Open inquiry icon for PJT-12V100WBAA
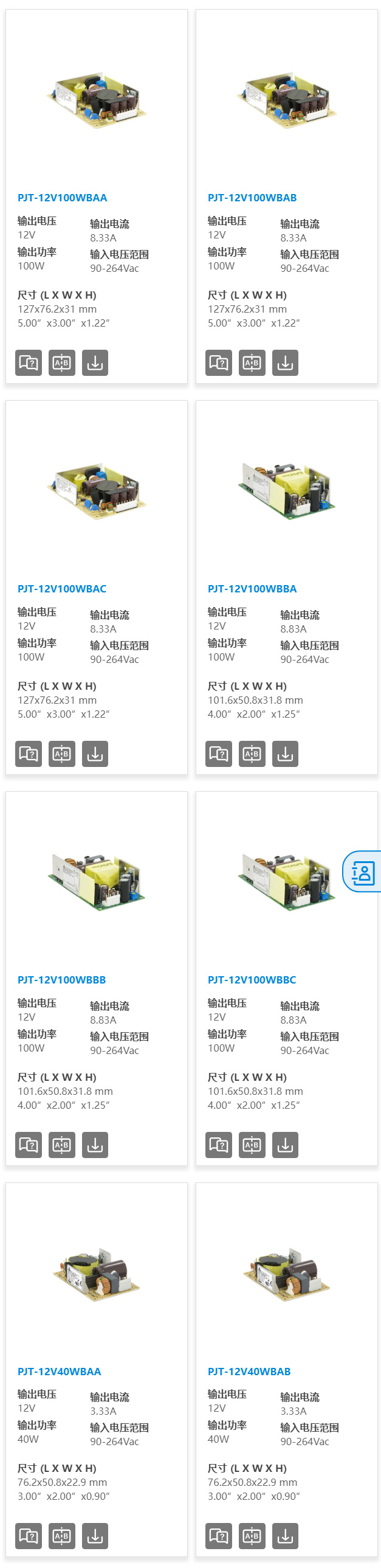381x1568 pixels. click(29, 363)
